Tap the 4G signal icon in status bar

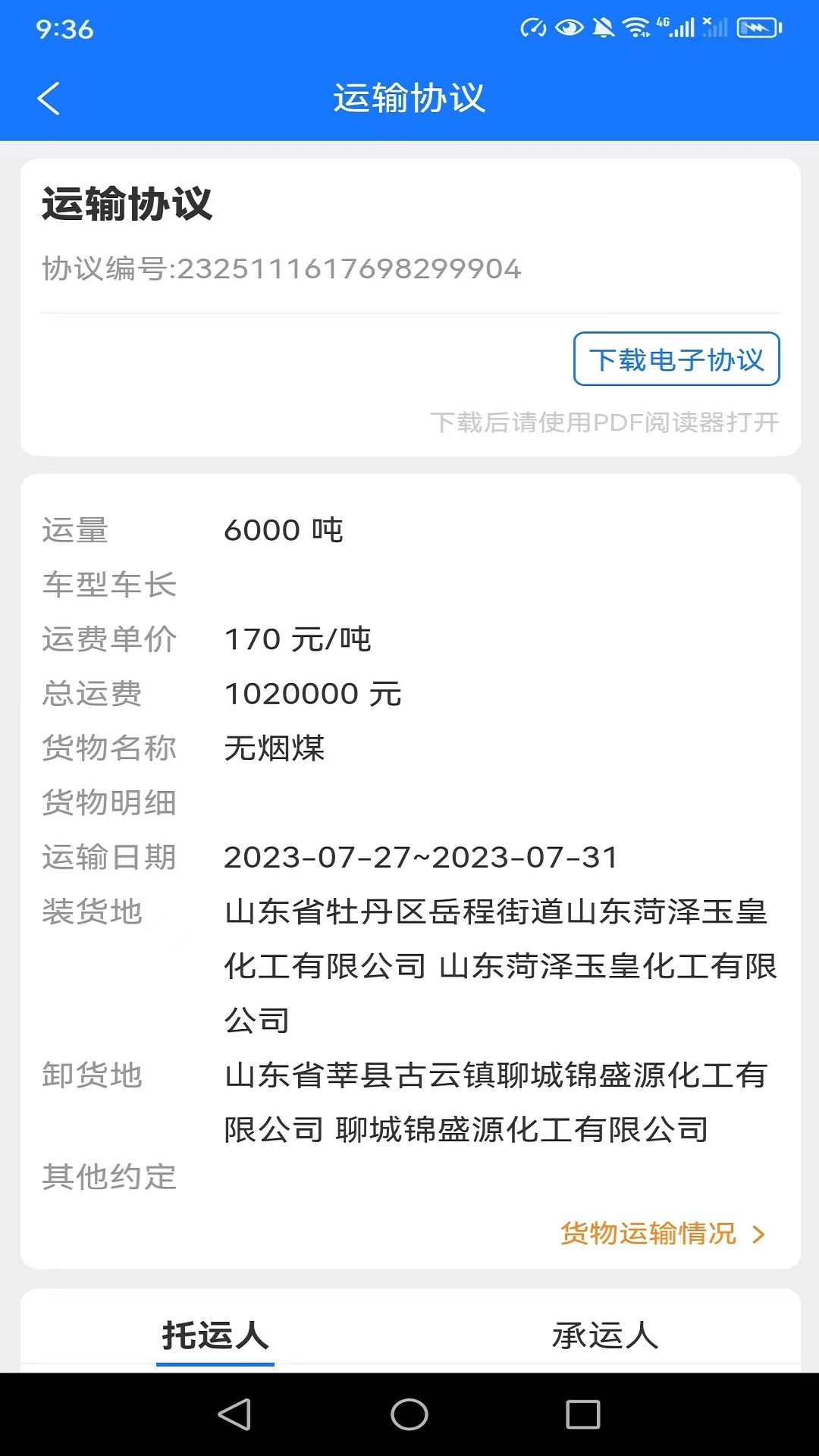point(675,27)
